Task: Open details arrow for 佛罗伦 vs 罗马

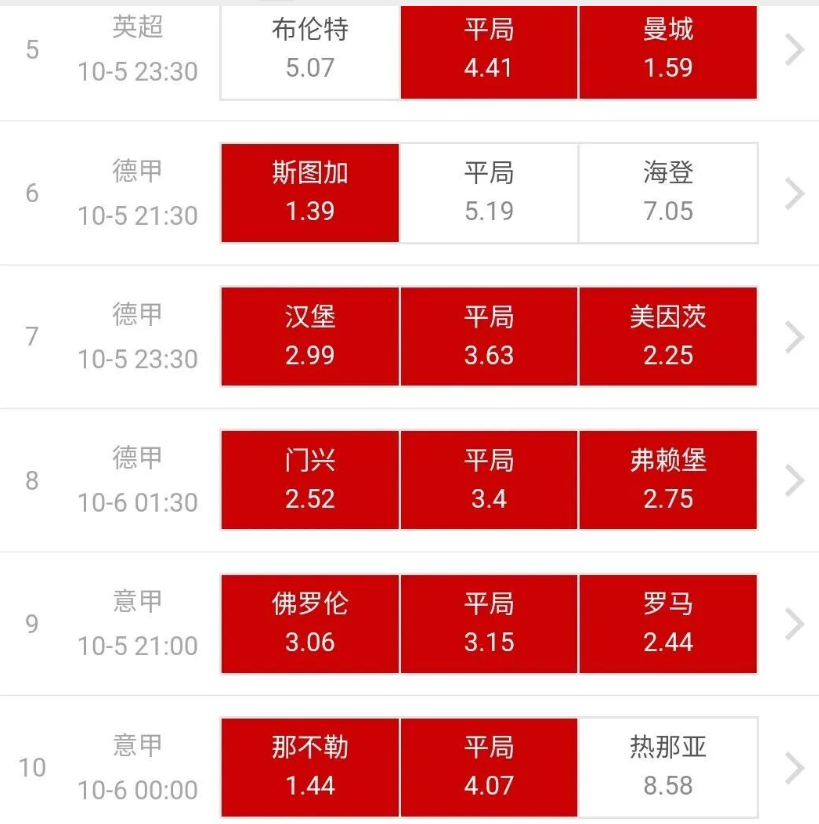Action: 795,624
